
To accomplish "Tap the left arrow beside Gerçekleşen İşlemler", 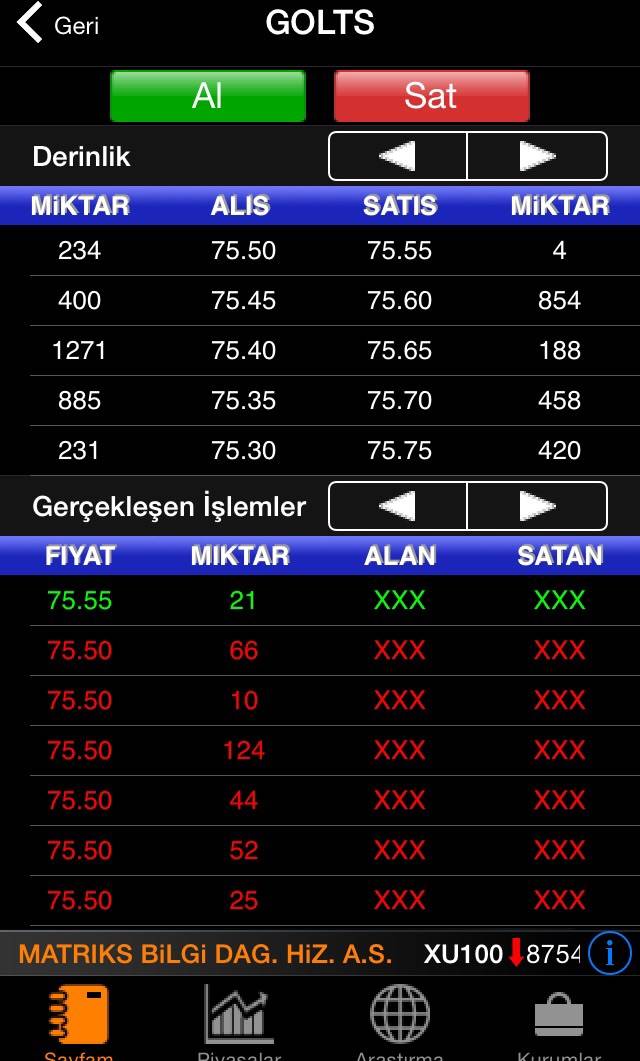I will click(x=398, y=506).
